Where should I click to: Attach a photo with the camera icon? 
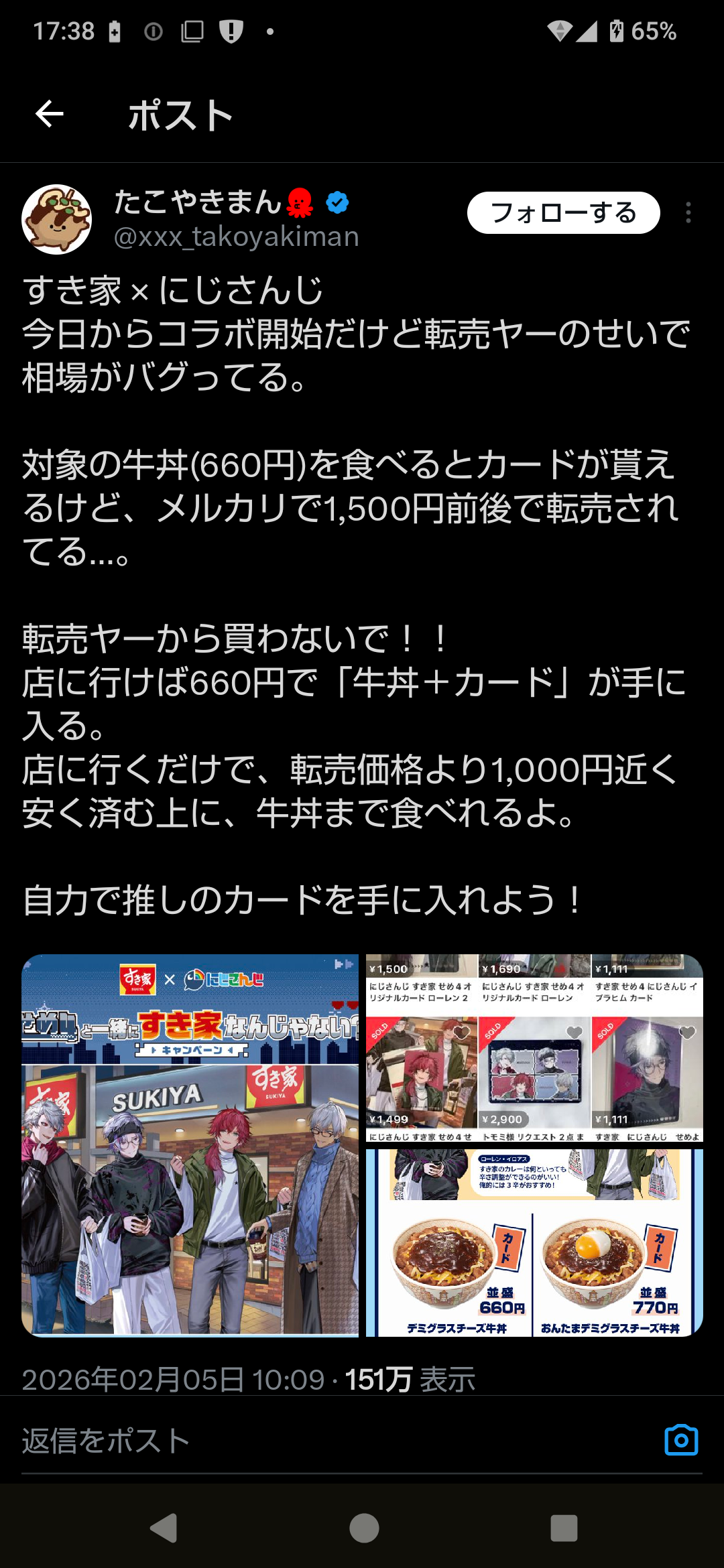681,1440
